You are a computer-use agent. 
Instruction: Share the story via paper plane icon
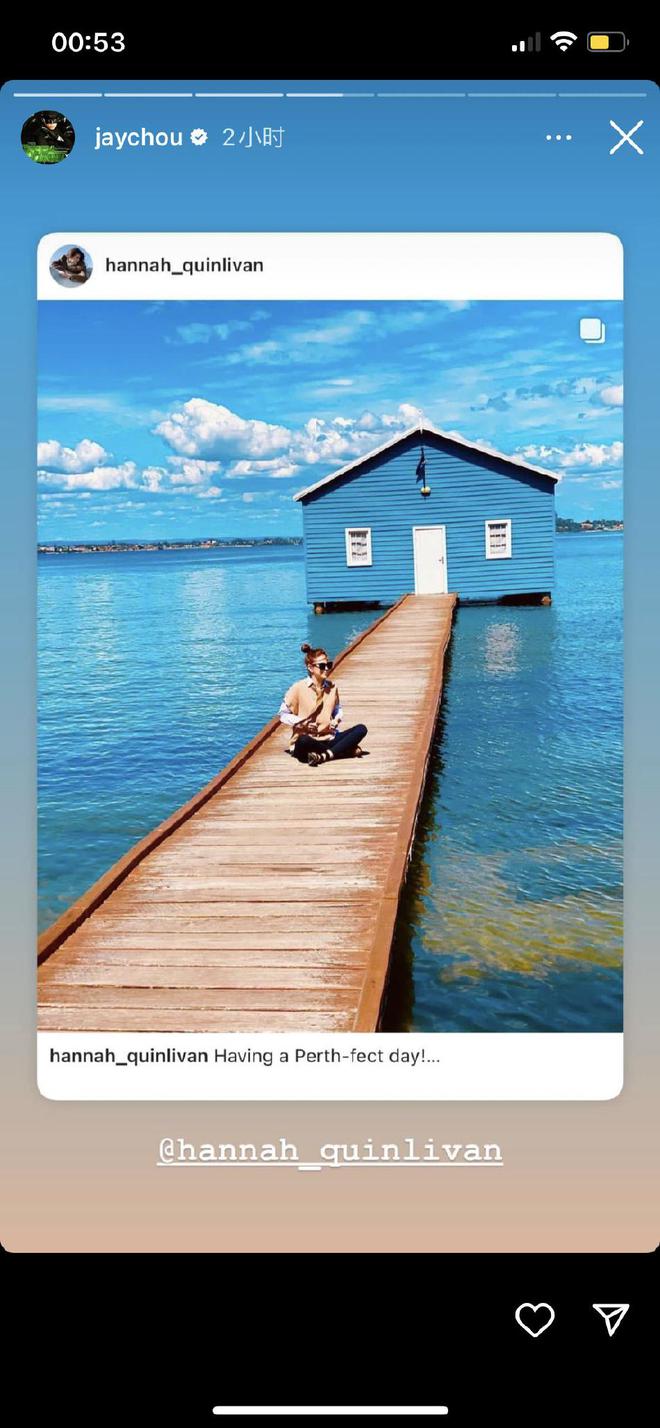click(x=610, y=1320)
